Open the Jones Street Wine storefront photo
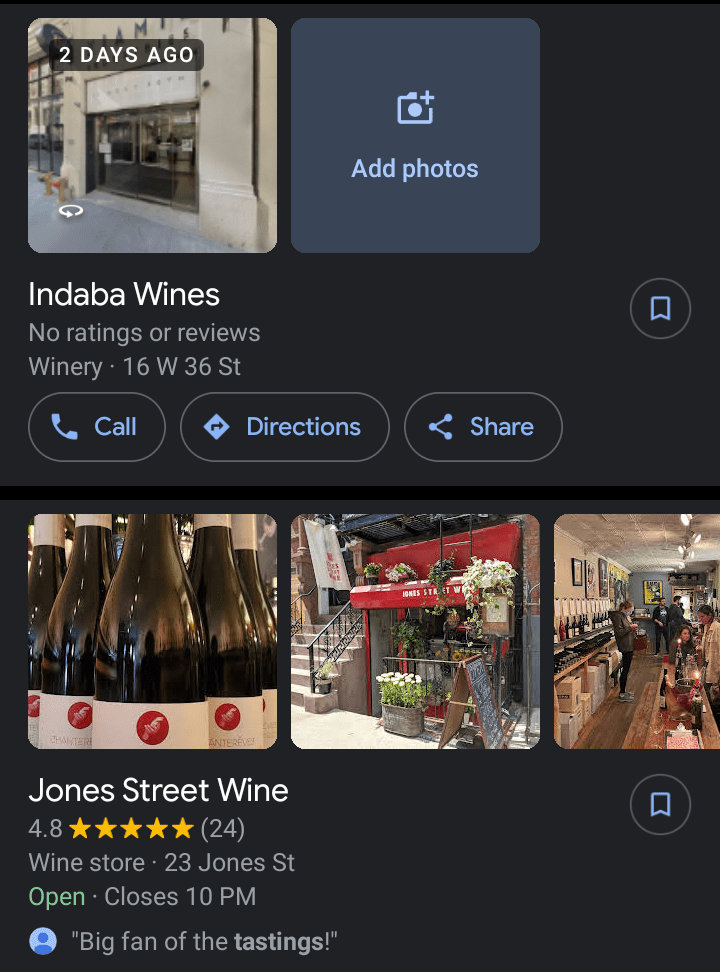720x972 pixels. click(x=415, y=631)
